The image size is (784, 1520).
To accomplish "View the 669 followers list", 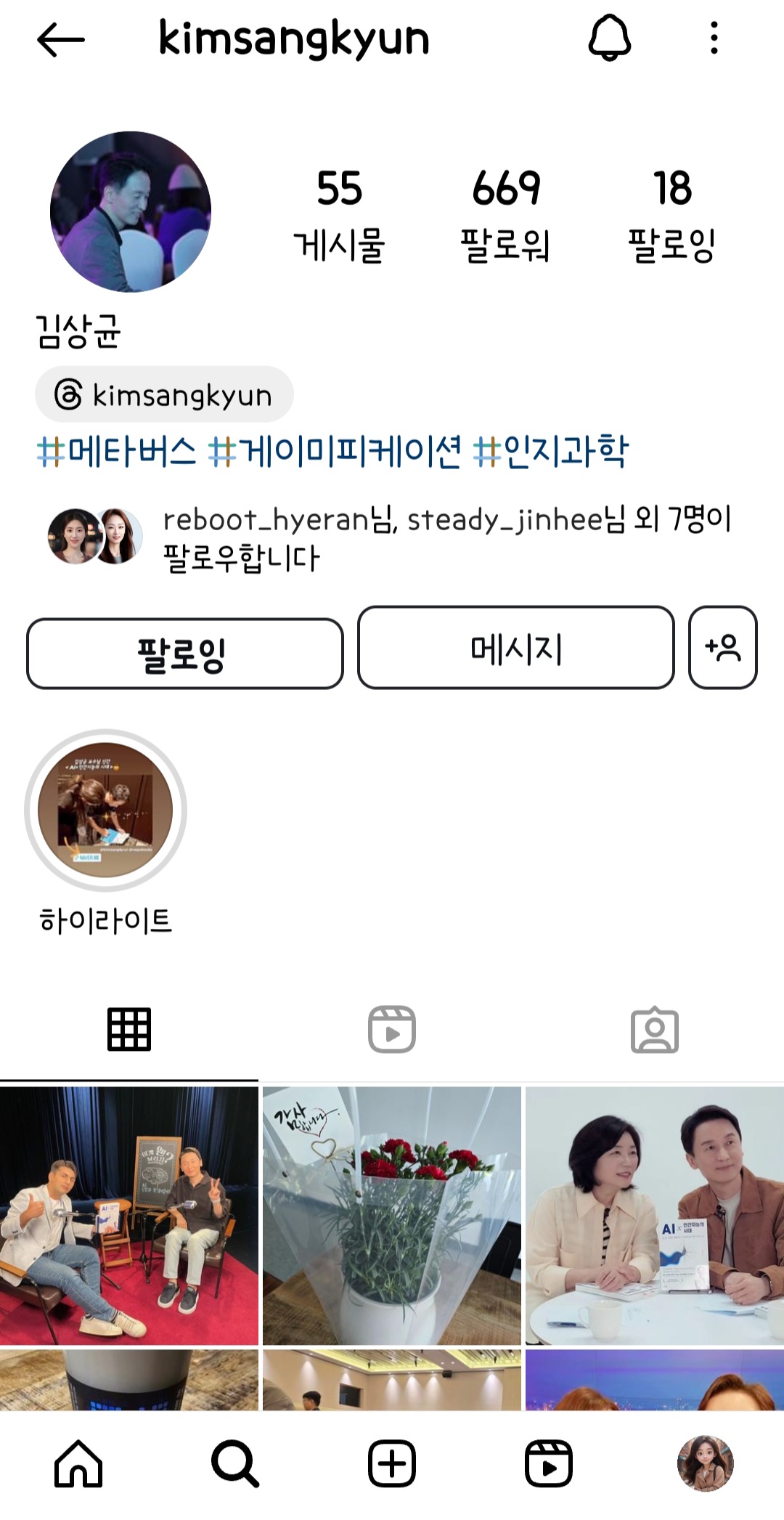I will tap(506, 214).
